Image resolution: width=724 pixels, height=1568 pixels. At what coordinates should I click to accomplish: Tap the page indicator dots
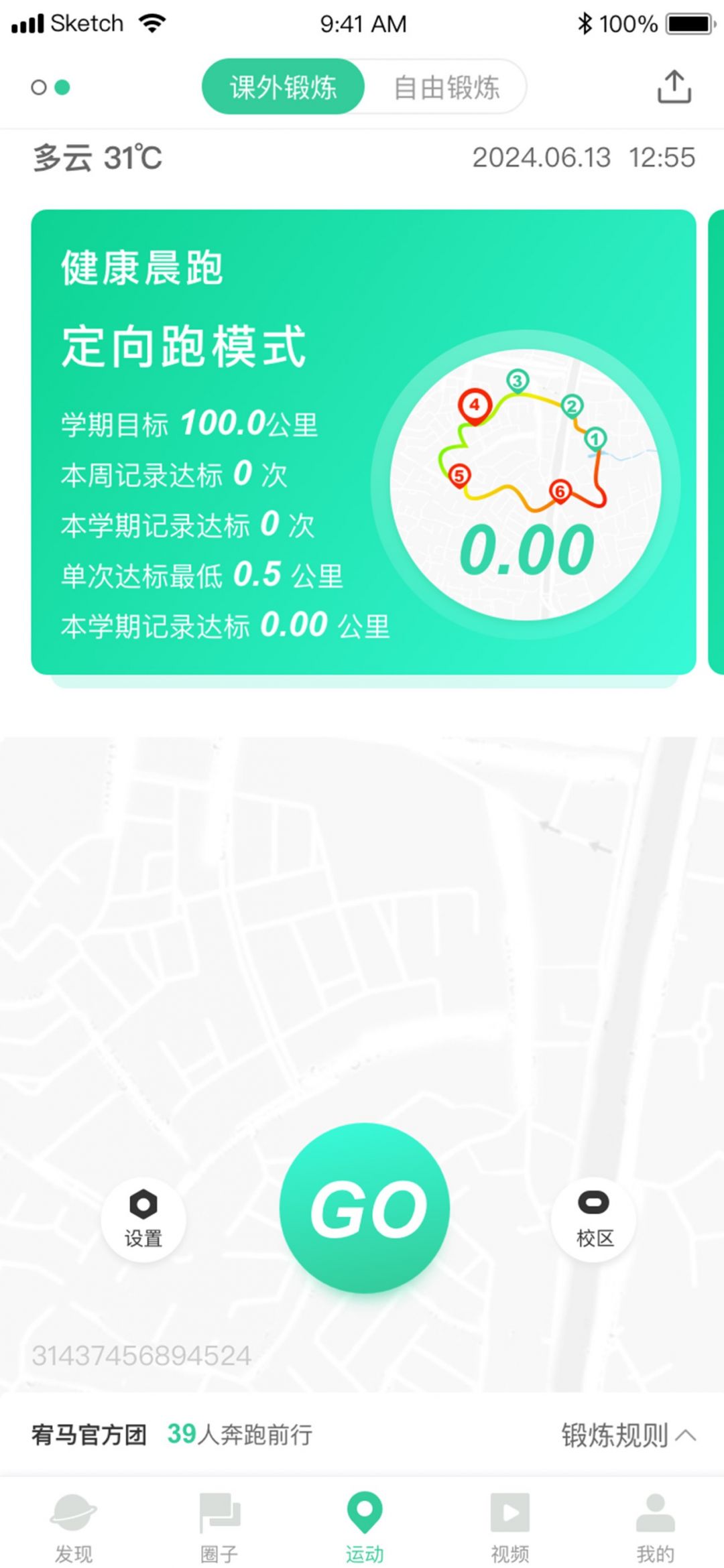(51, 87)
